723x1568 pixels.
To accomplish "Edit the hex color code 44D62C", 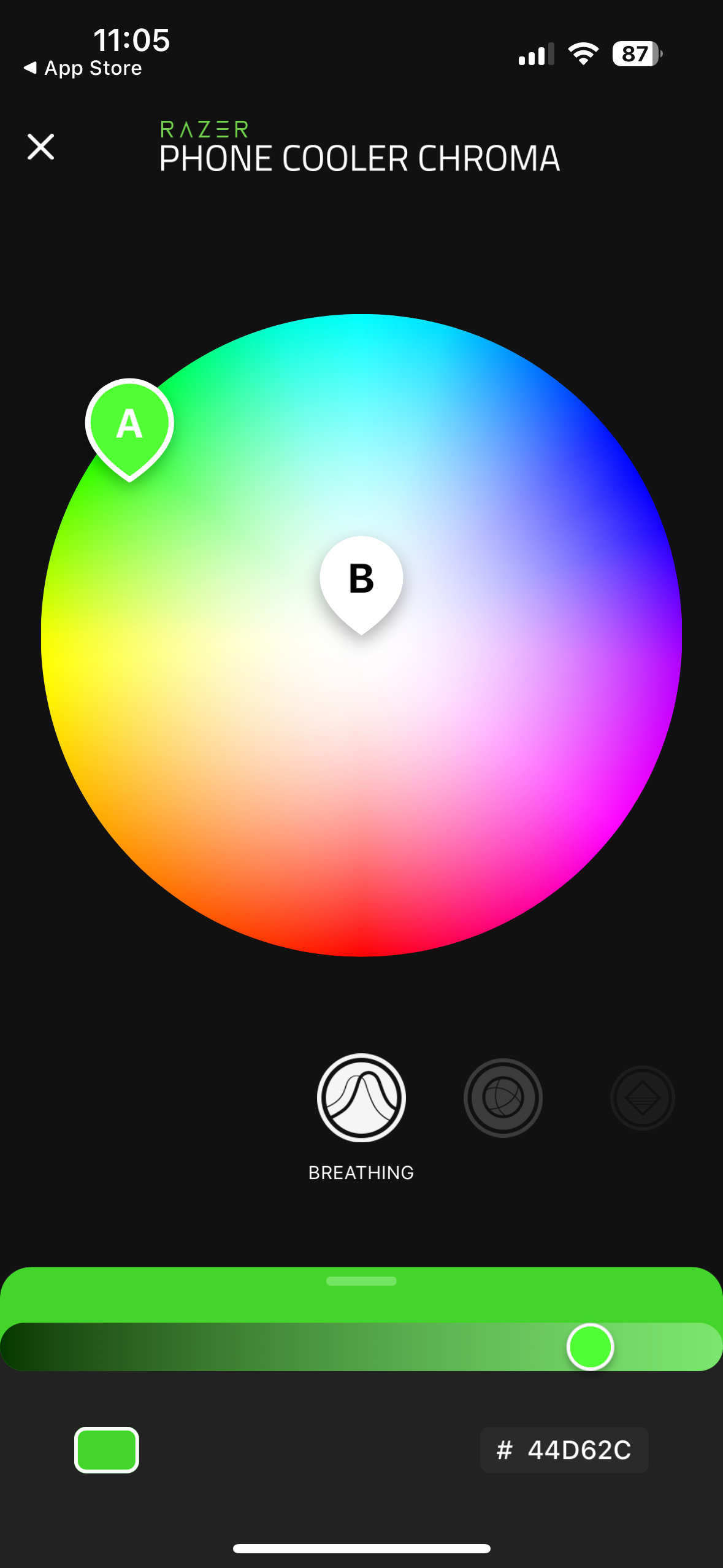I will click(564, 1450).
